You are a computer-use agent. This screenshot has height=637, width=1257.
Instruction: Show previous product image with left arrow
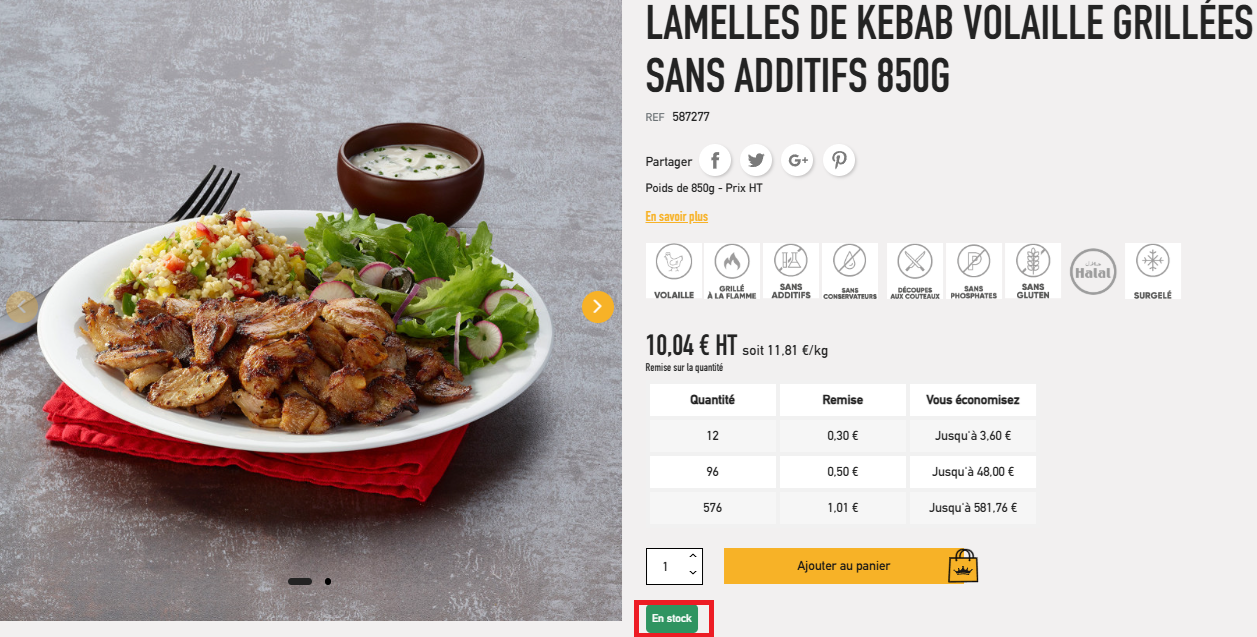tap(22, 307)
